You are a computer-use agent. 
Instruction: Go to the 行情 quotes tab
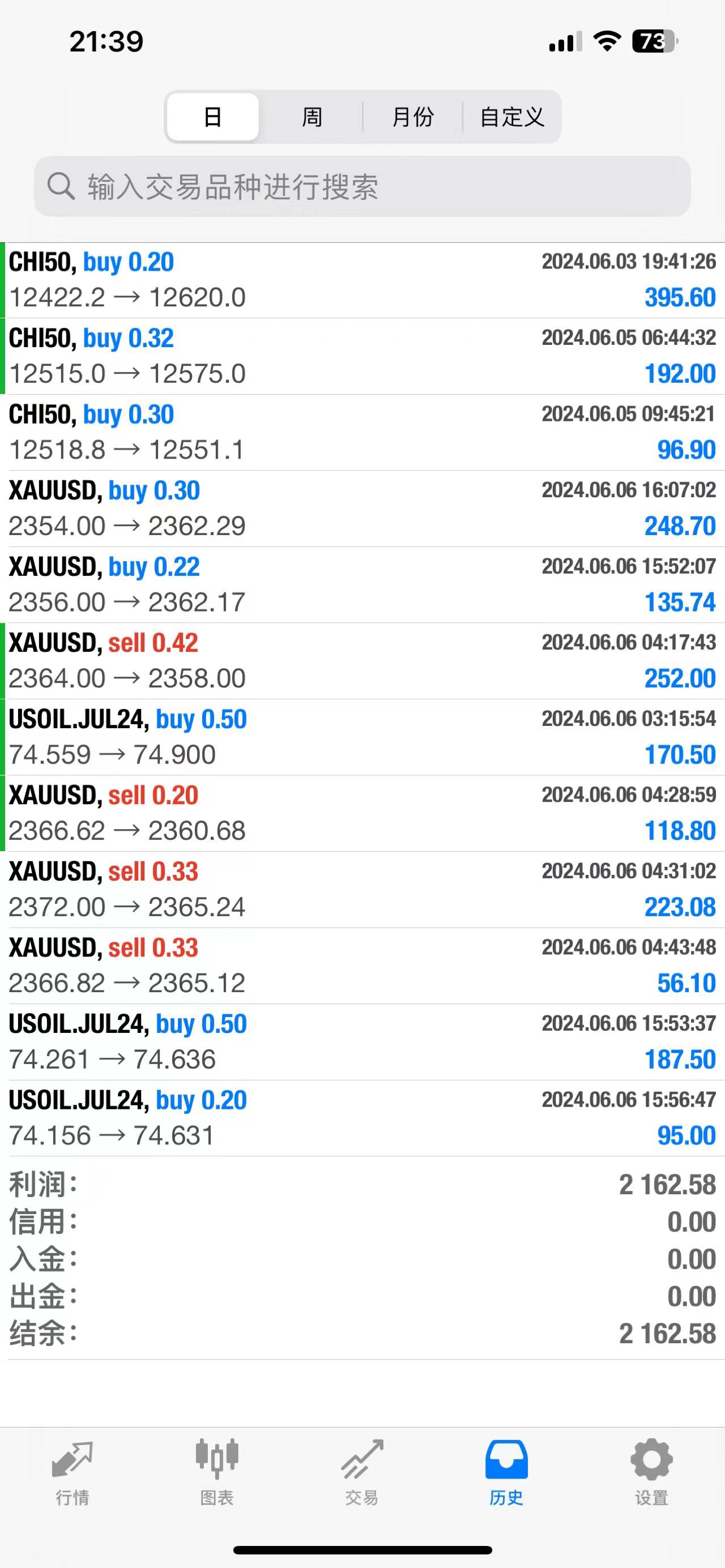pyautogui.click(x=72, y=1471)
